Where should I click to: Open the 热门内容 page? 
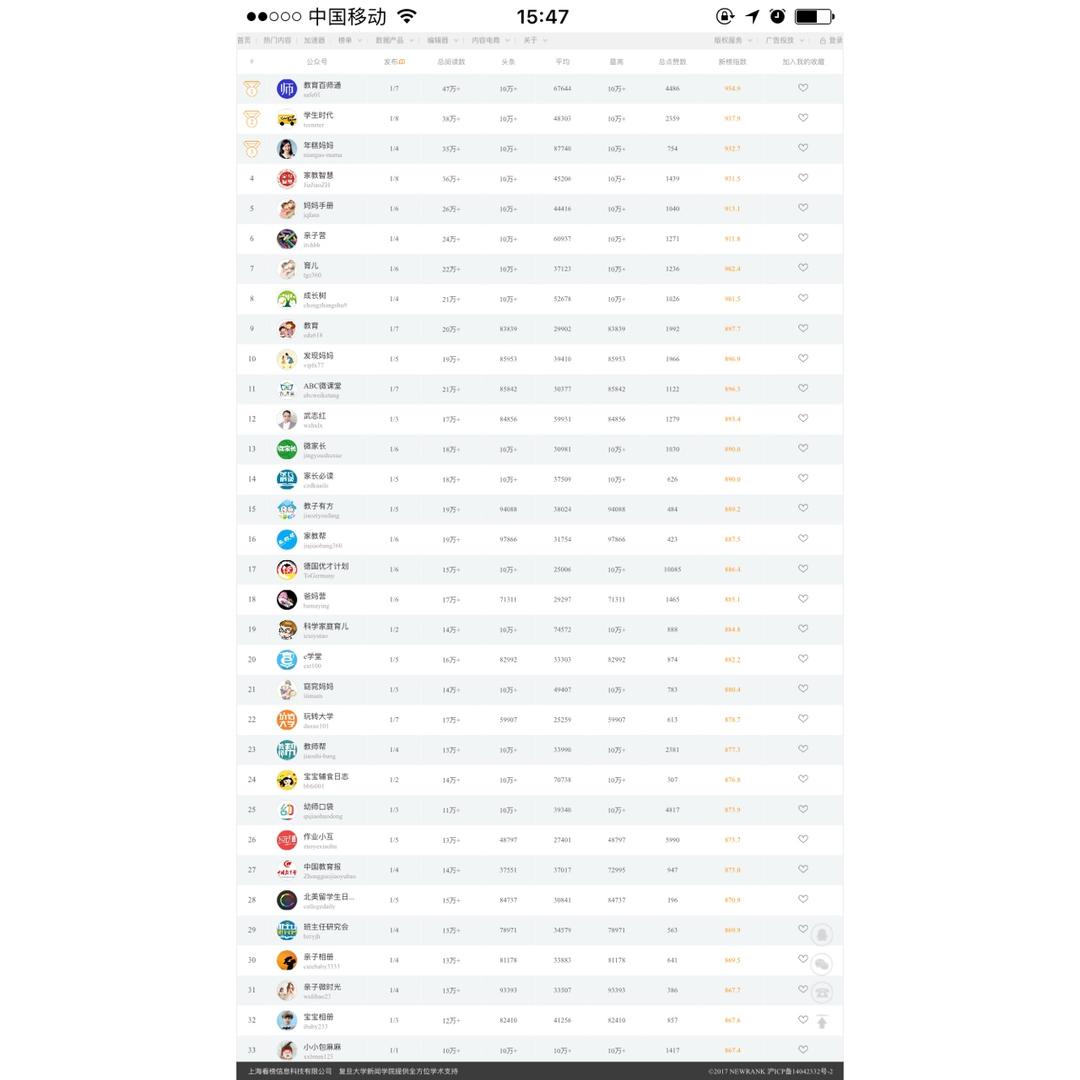(277, 41)
